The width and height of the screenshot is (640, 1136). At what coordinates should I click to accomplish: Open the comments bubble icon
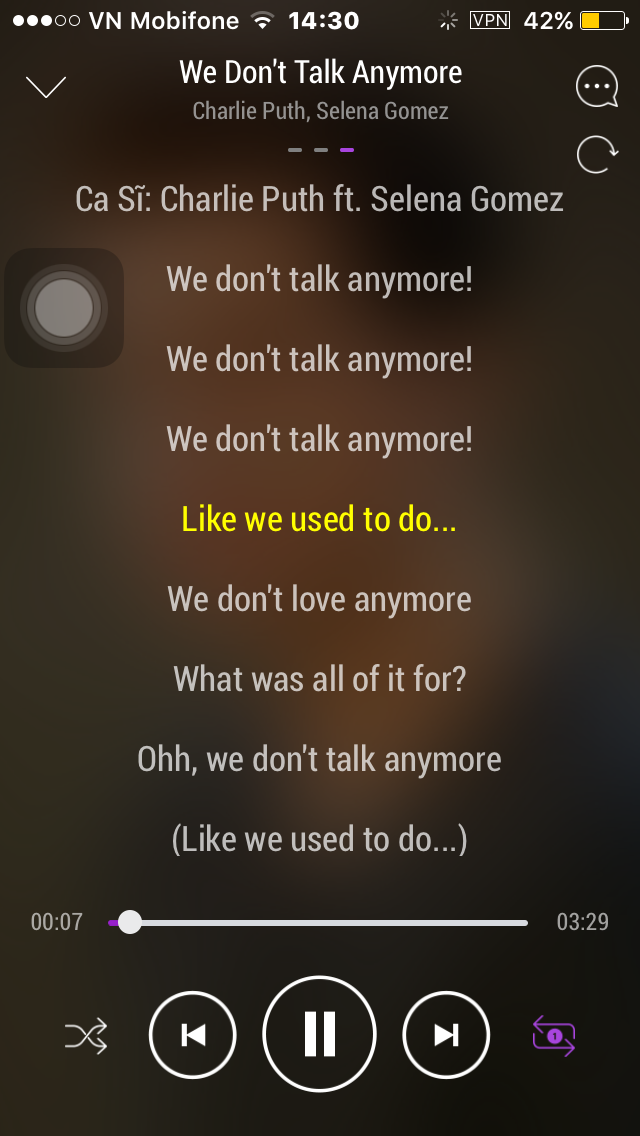point(597,87)
